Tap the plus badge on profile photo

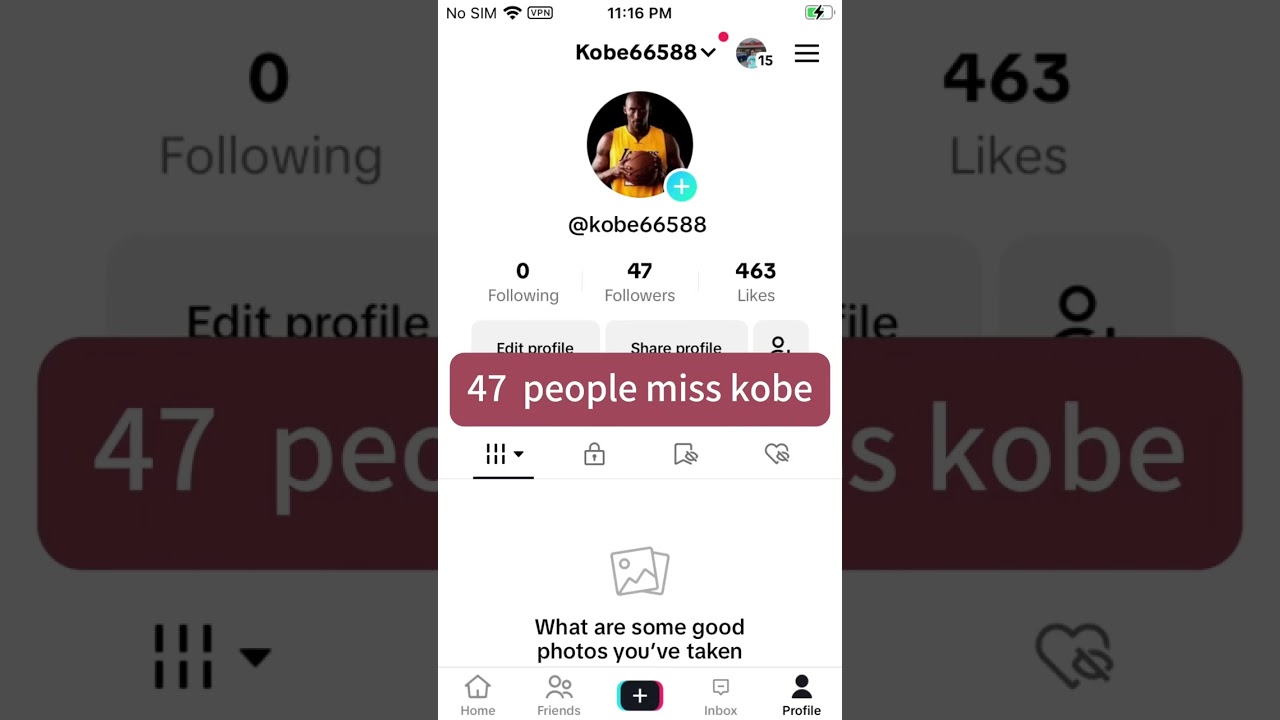tap(681, 186)
